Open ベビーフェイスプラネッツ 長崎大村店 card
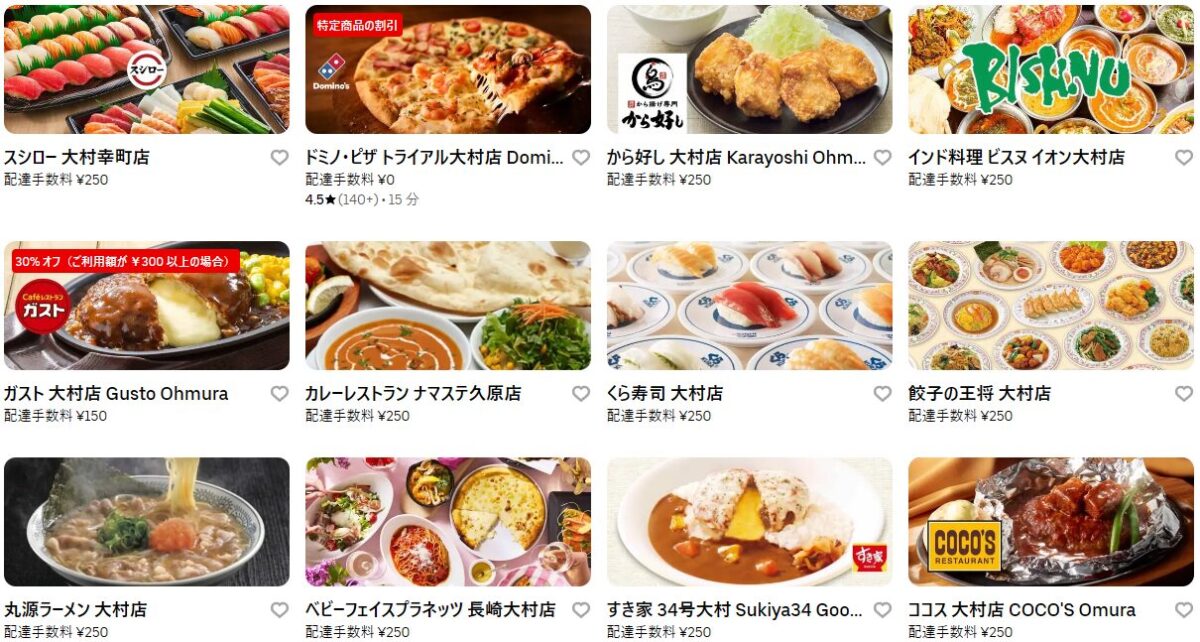The image size is (1200, 642). click(448, 522)
